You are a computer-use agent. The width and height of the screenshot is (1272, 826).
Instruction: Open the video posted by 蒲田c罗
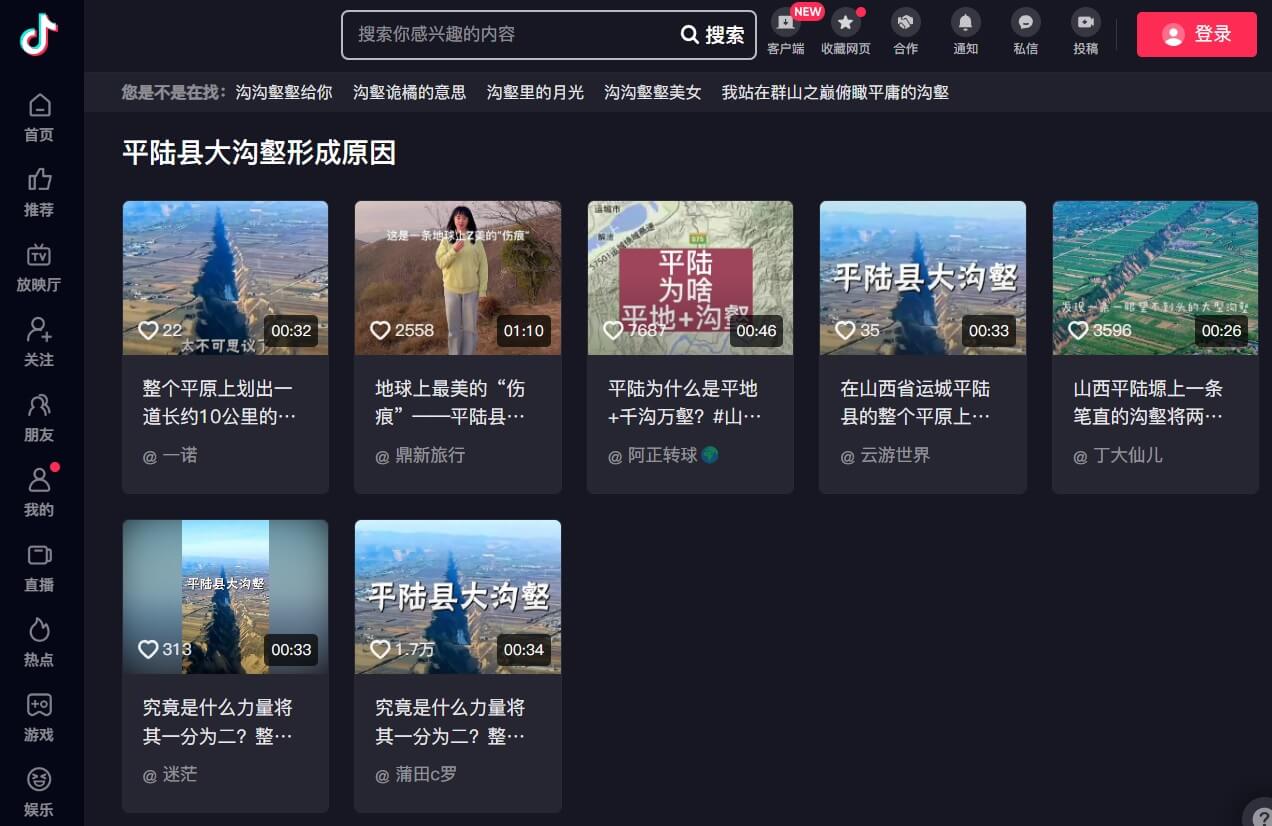(457, 597)
